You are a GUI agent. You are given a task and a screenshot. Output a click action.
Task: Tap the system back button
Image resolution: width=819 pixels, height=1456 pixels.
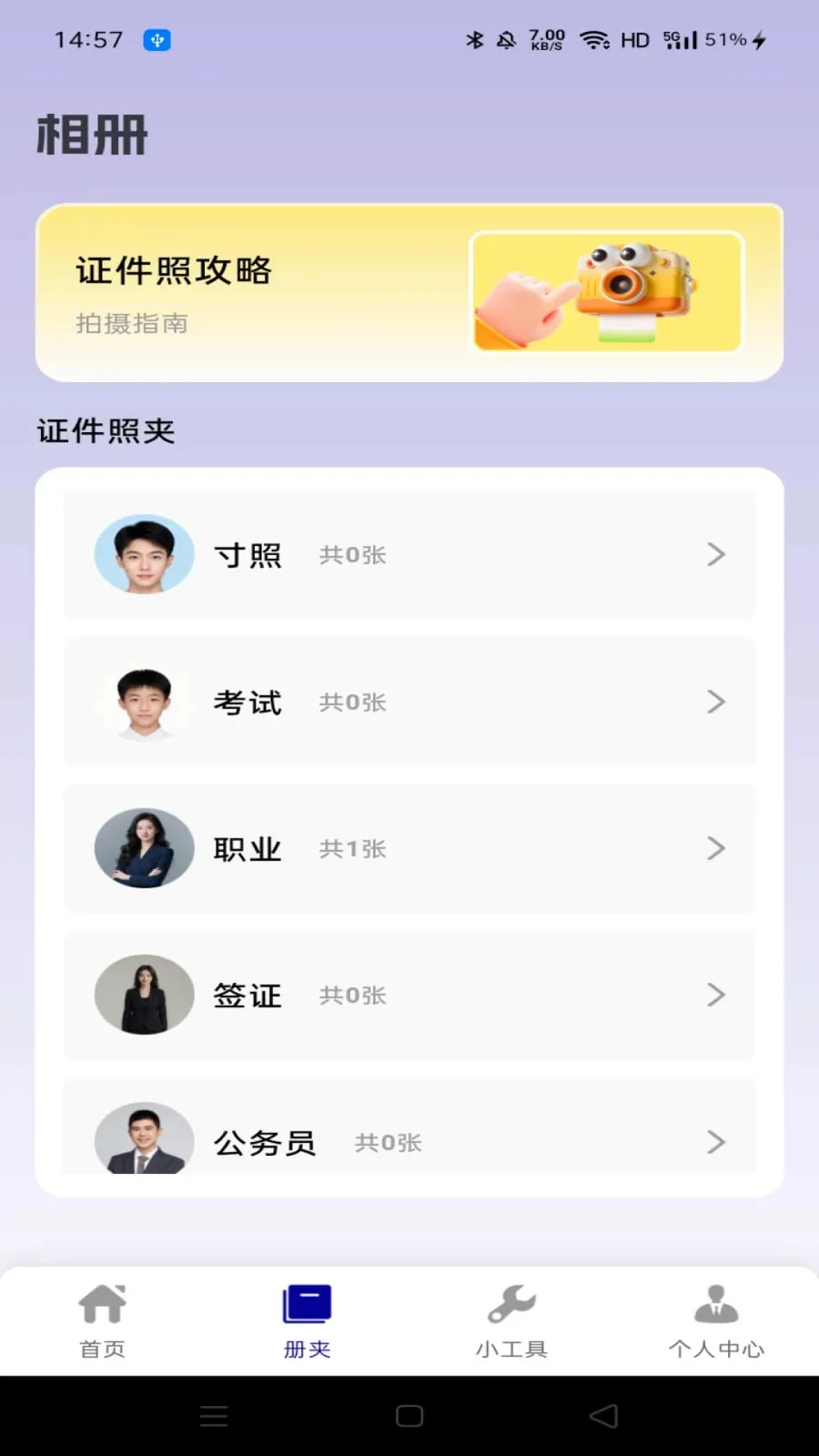tap(603, 1416)
